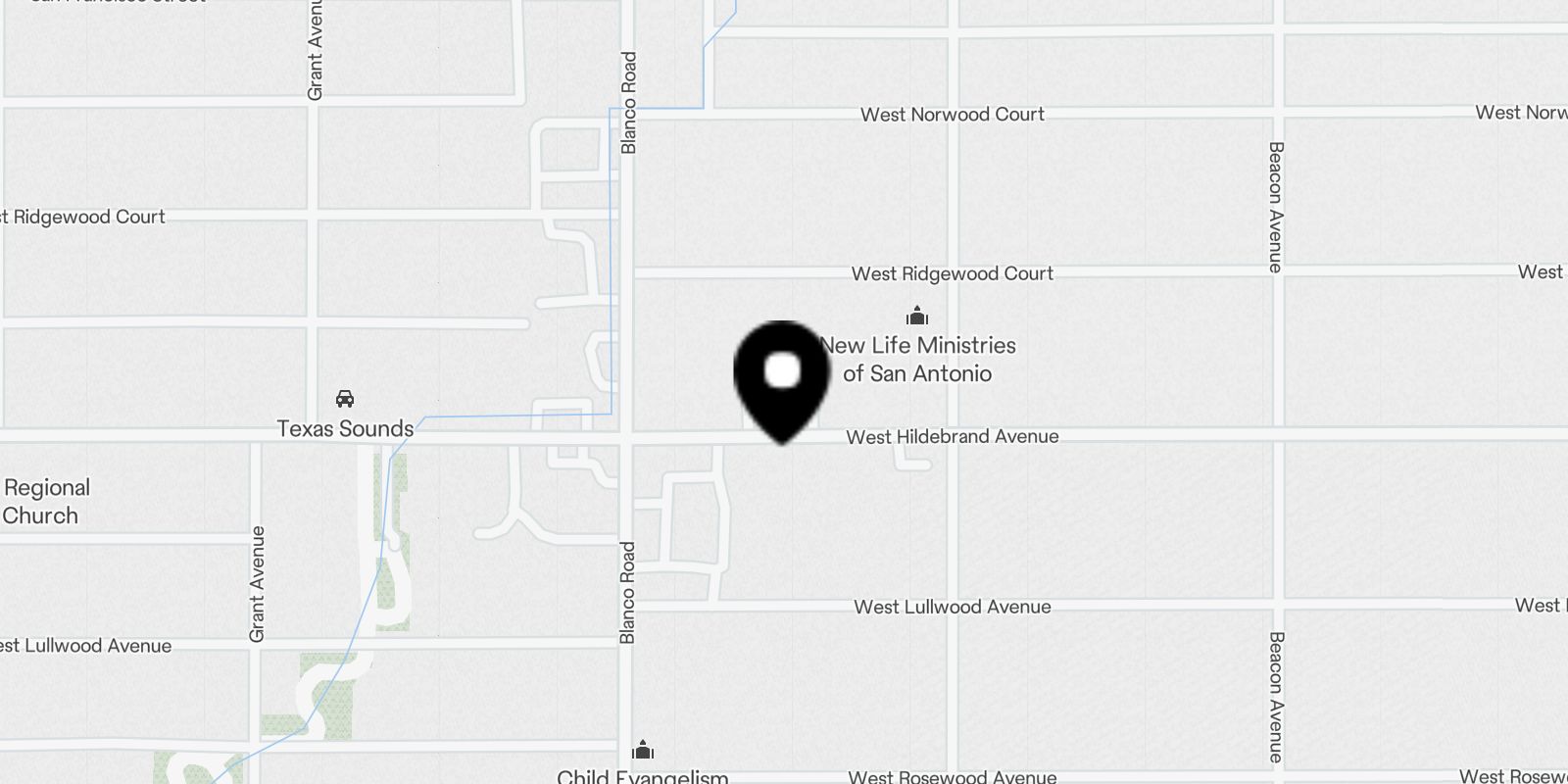Open New Life Ministries of San Antonio place
This screenshot has height=784, width=1568.
(x=917, y=317)
